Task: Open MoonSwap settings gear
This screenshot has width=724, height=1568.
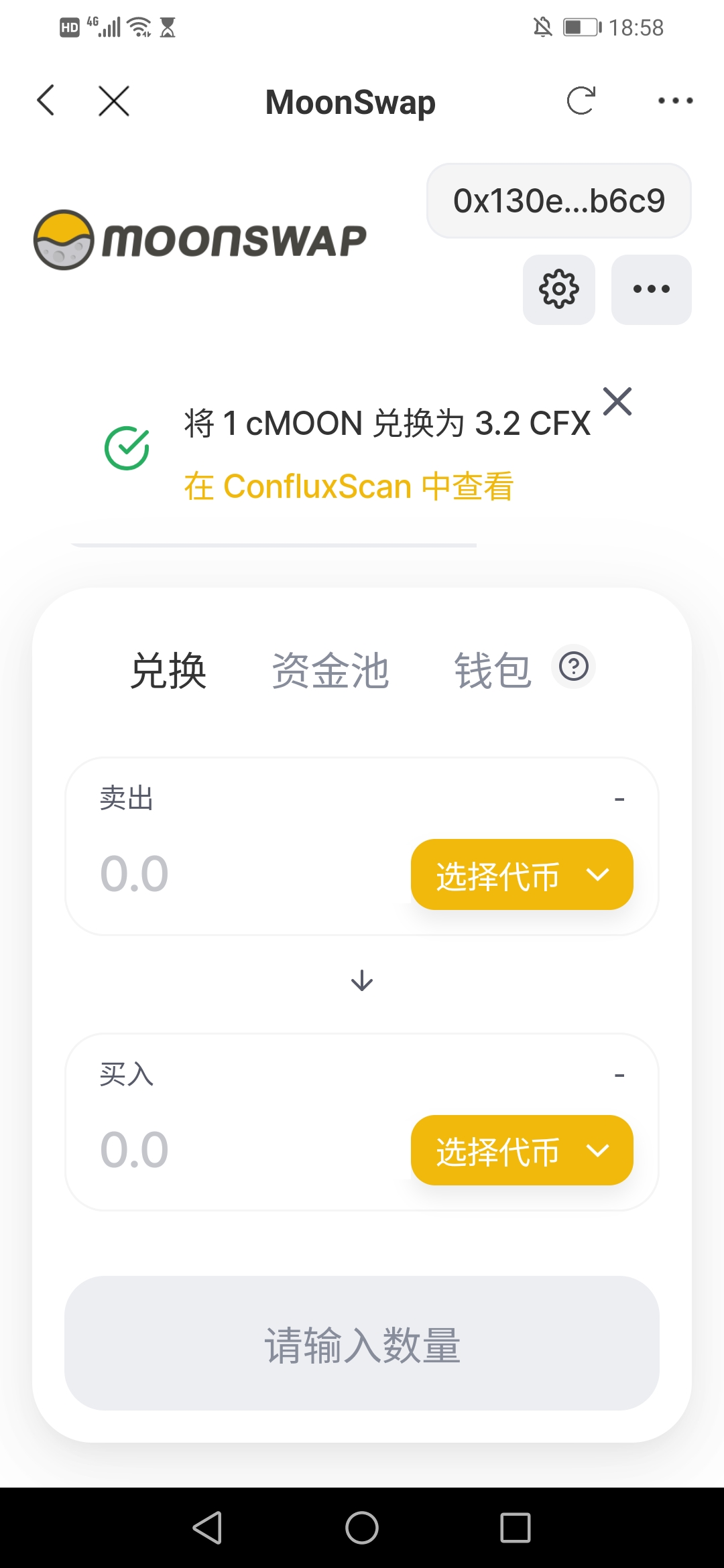Action: (559, 289)
